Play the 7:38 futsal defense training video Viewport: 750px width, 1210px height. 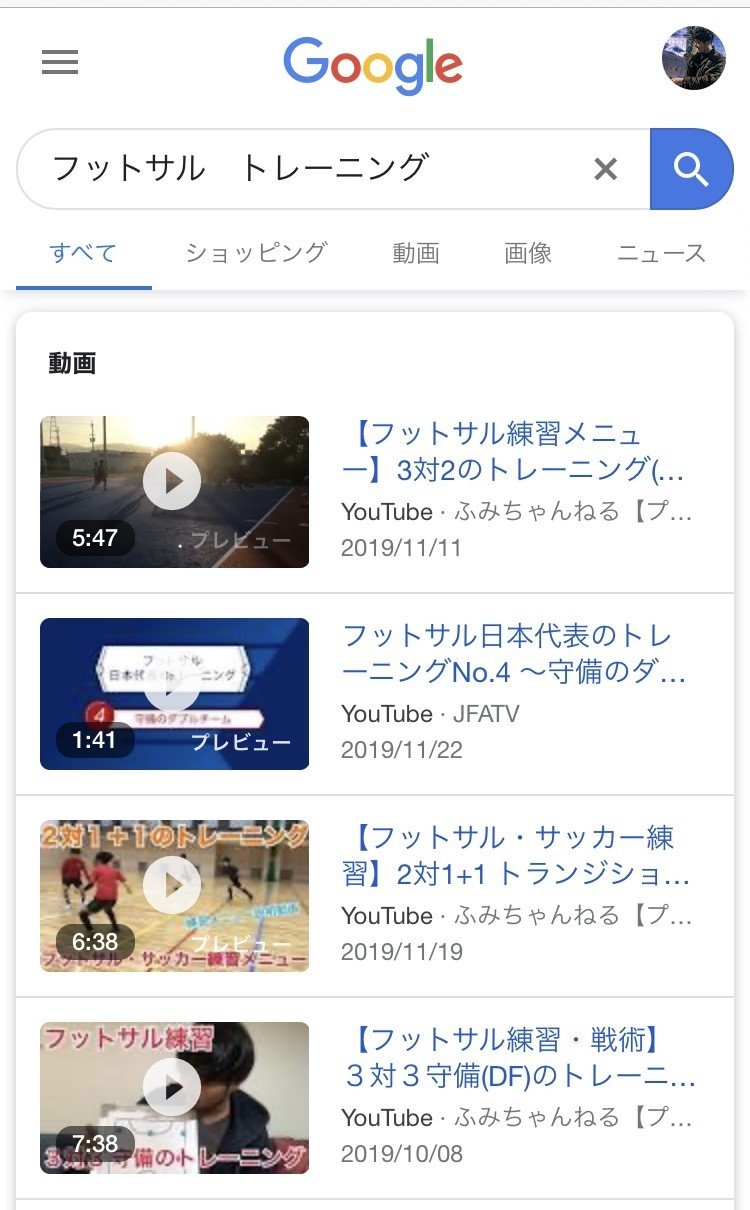[x=174, y=1087]
